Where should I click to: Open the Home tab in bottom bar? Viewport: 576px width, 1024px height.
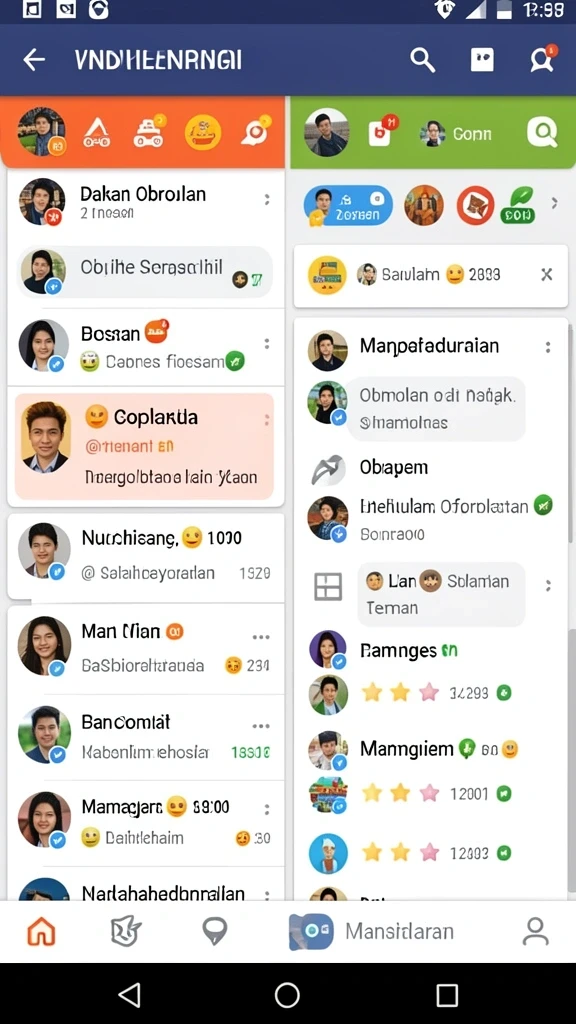click(41, 931)
